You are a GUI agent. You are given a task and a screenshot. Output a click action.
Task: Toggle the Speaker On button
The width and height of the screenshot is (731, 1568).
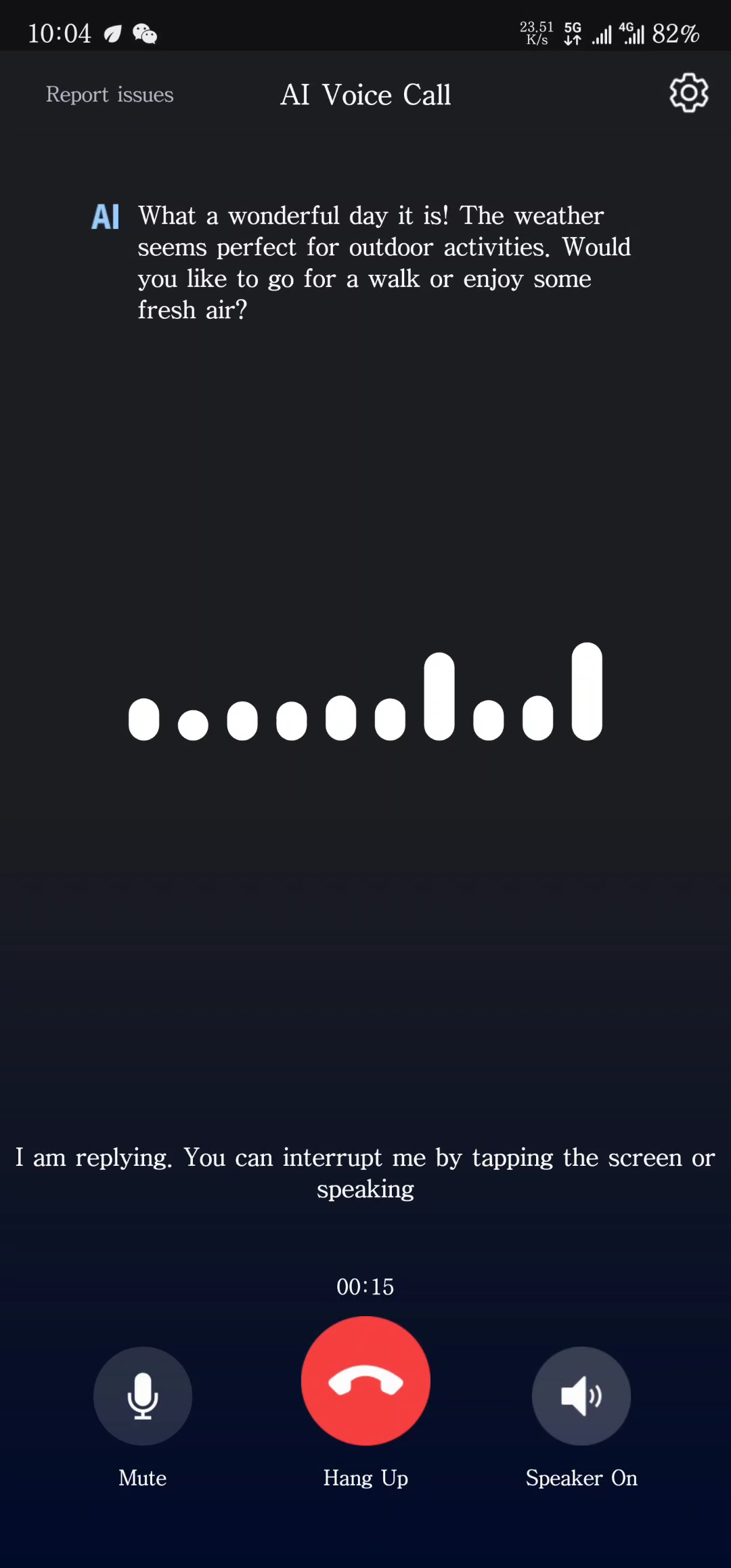pyautogui.click(x=581, y=1396)
